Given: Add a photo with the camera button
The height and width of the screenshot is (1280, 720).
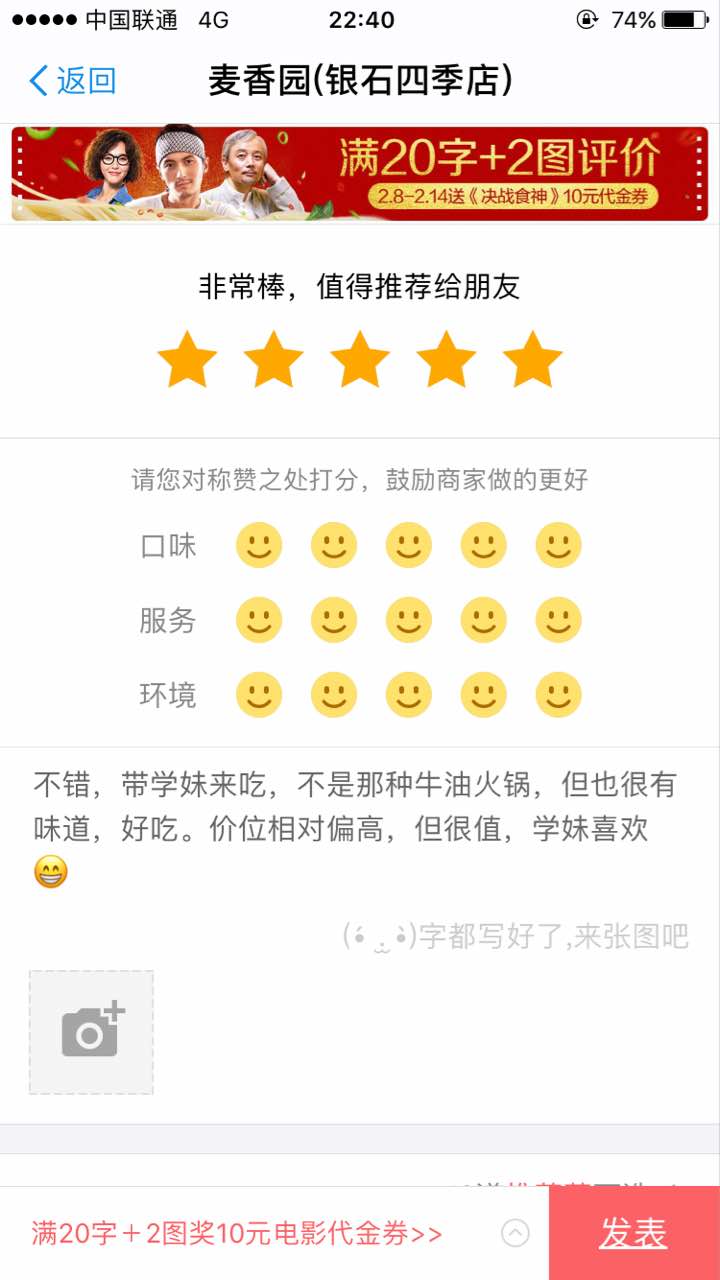Looking at the screenshot, I should pos(92,1032).
